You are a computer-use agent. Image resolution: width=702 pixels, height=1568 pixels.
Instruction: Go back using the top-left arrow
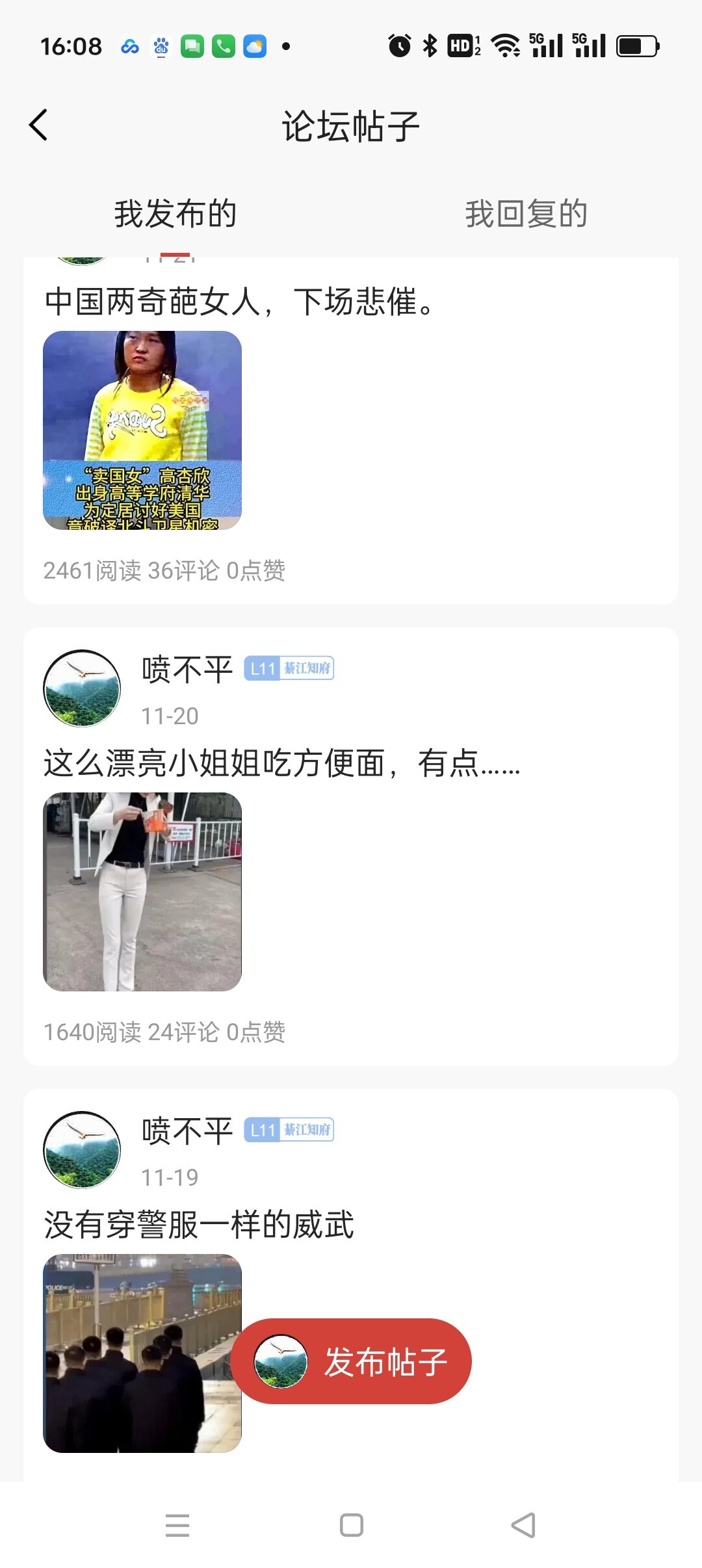coord(39,125)
